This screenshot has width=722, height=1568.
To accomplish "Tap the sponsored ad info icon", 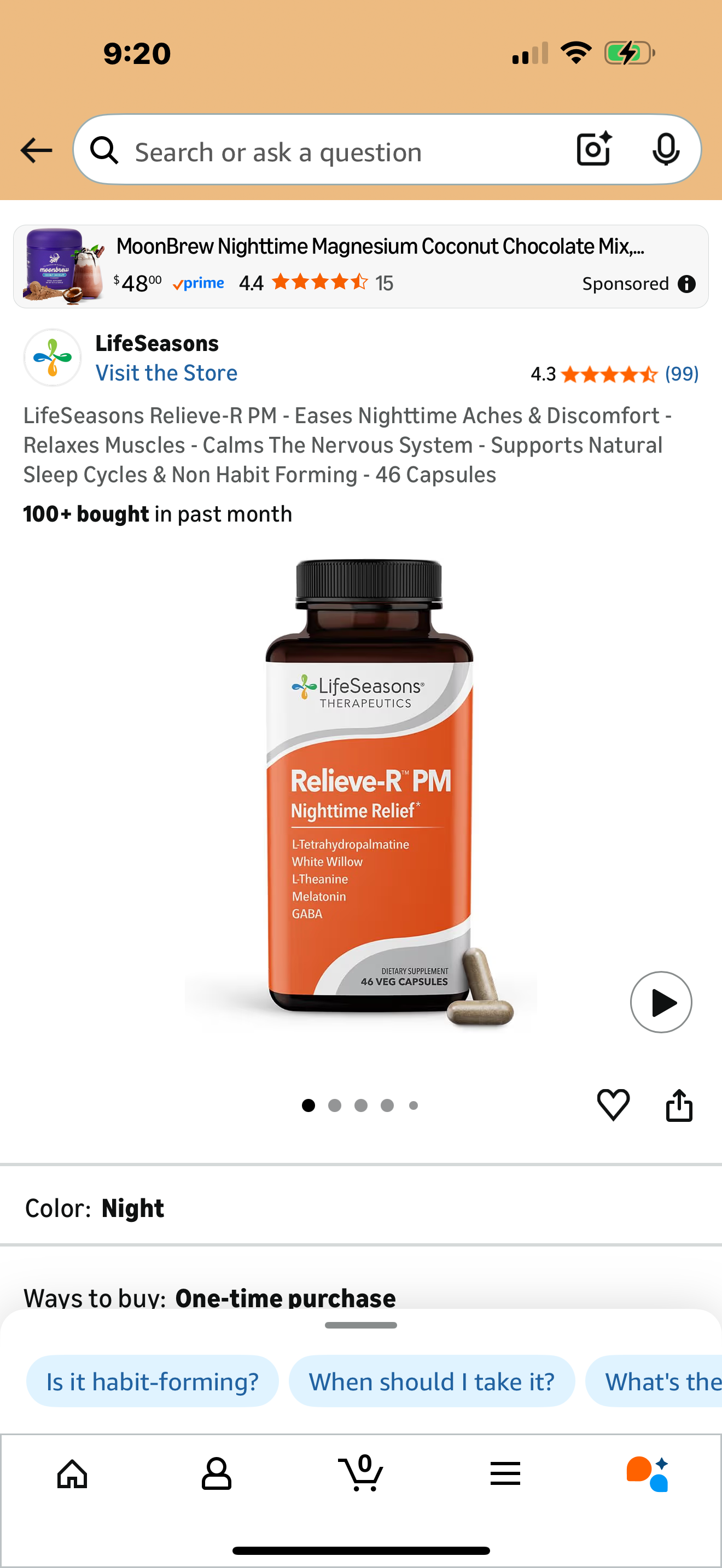I will [686, 283].
